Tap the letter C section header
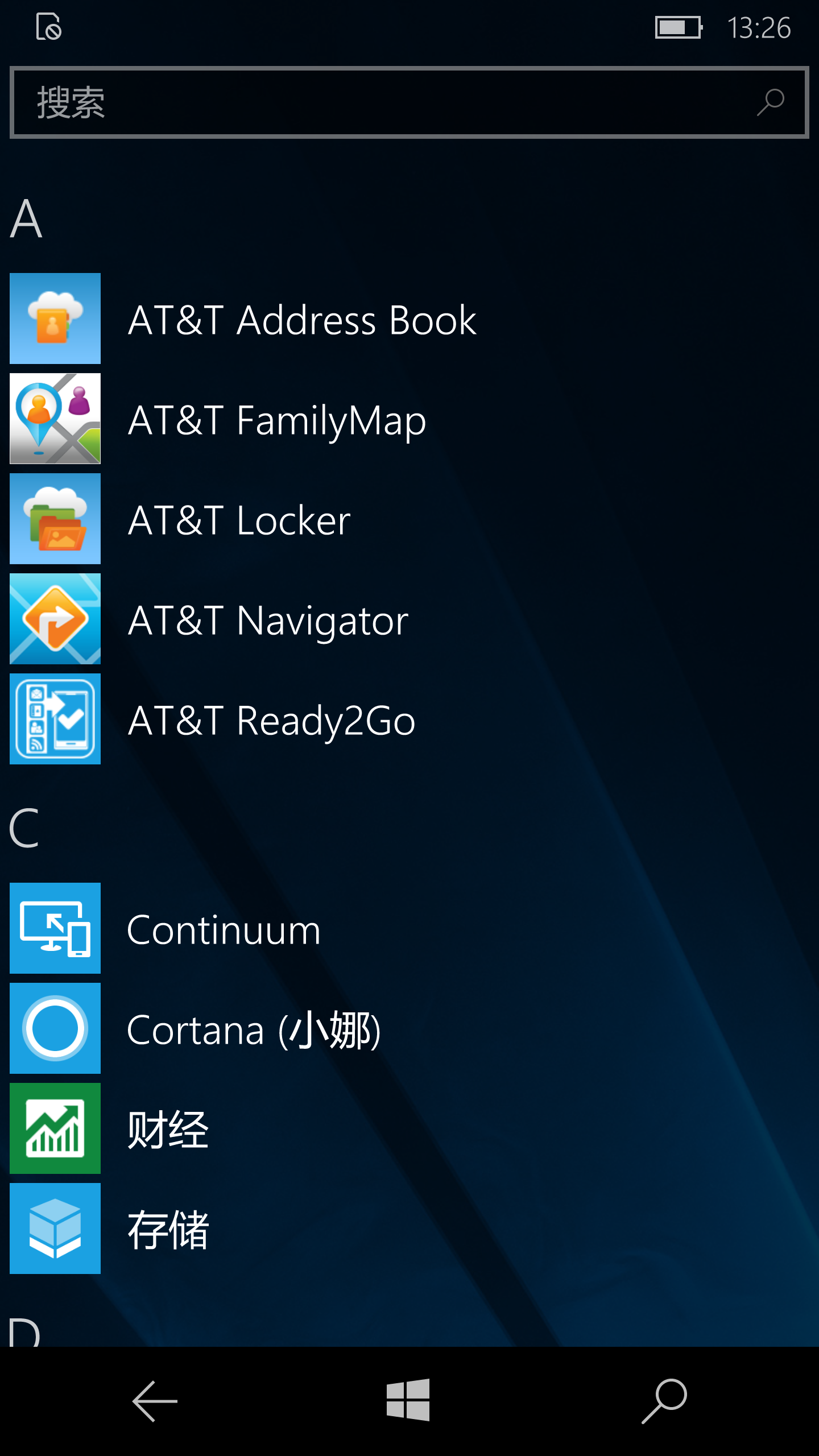819x1456 pixels. [25, 828]
